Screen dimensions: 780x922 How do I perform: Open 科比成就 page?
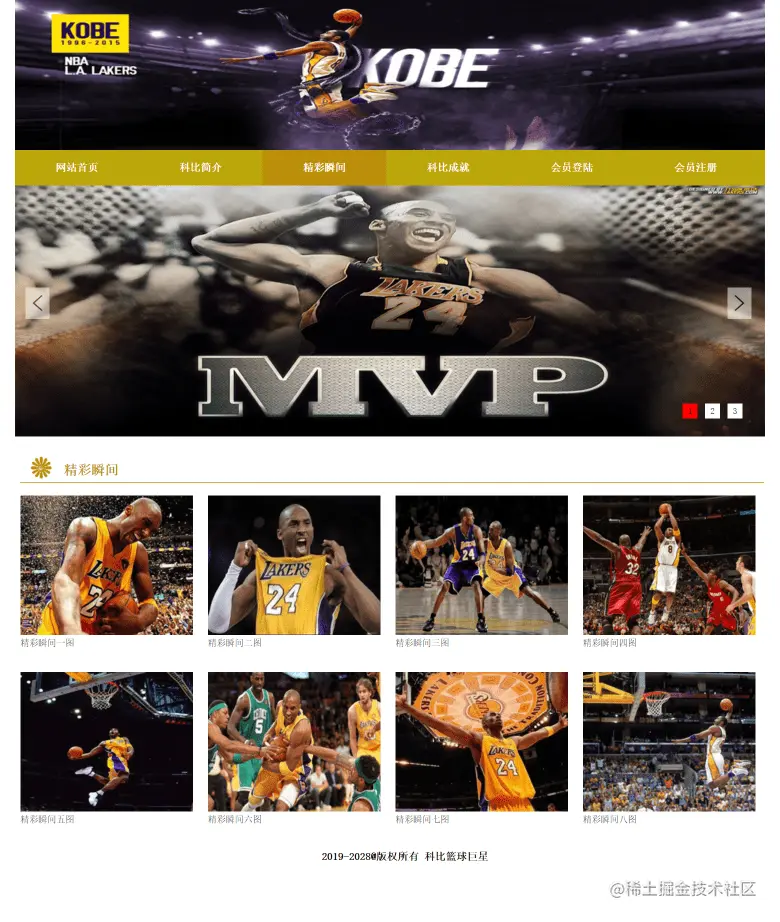click(448, 168)
